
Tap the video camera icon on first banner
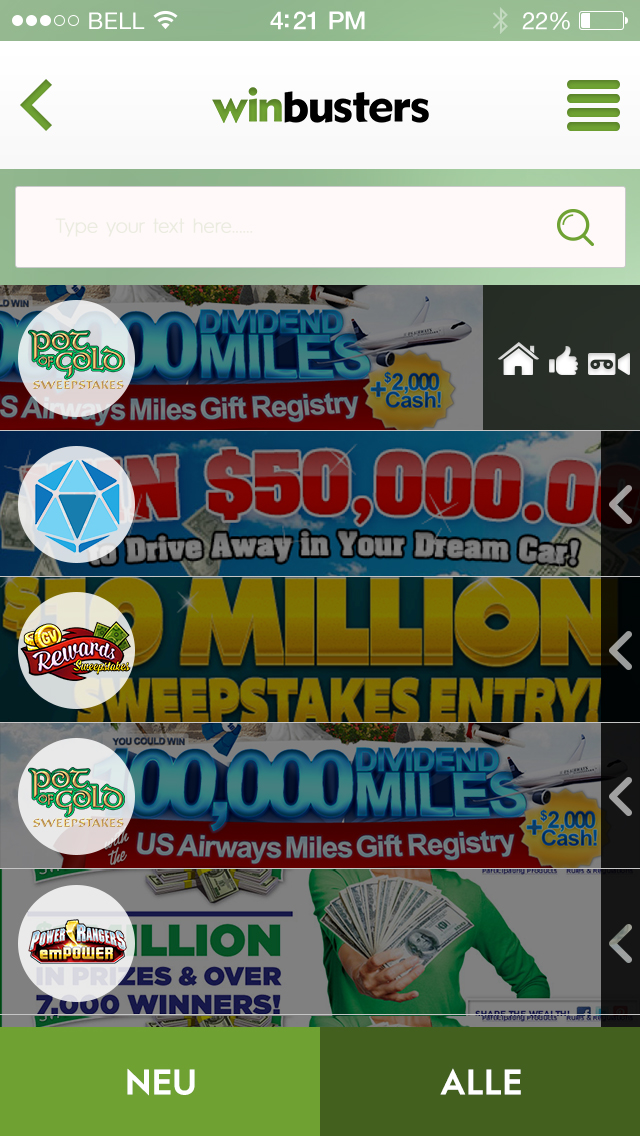click(x=608, y=363)
